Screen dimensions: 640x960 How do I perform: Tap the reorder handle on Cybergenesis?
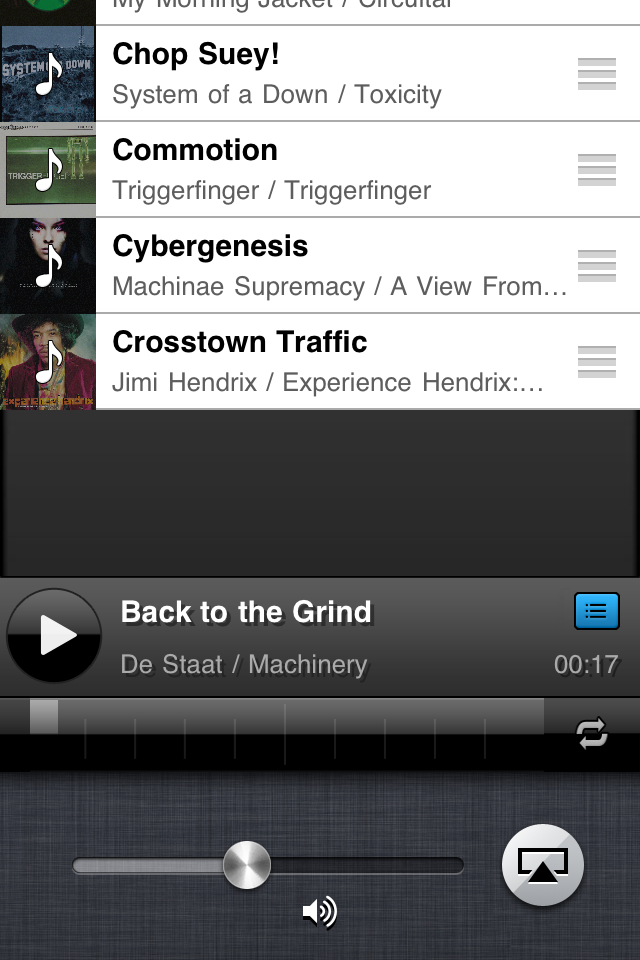click(x=597, y=266)
